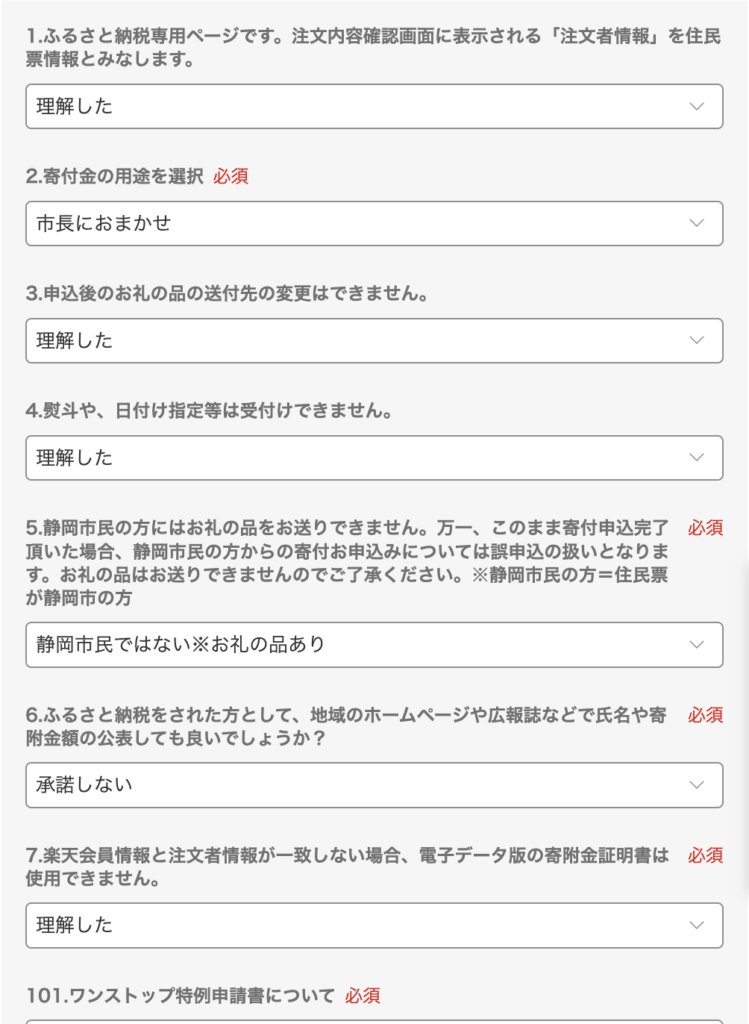Image resolution: width=749 pixels, height=1024 pixels.
Task: Open dropdown for question 3 about 送付先の変更
Action: click(x=374, y=340)
